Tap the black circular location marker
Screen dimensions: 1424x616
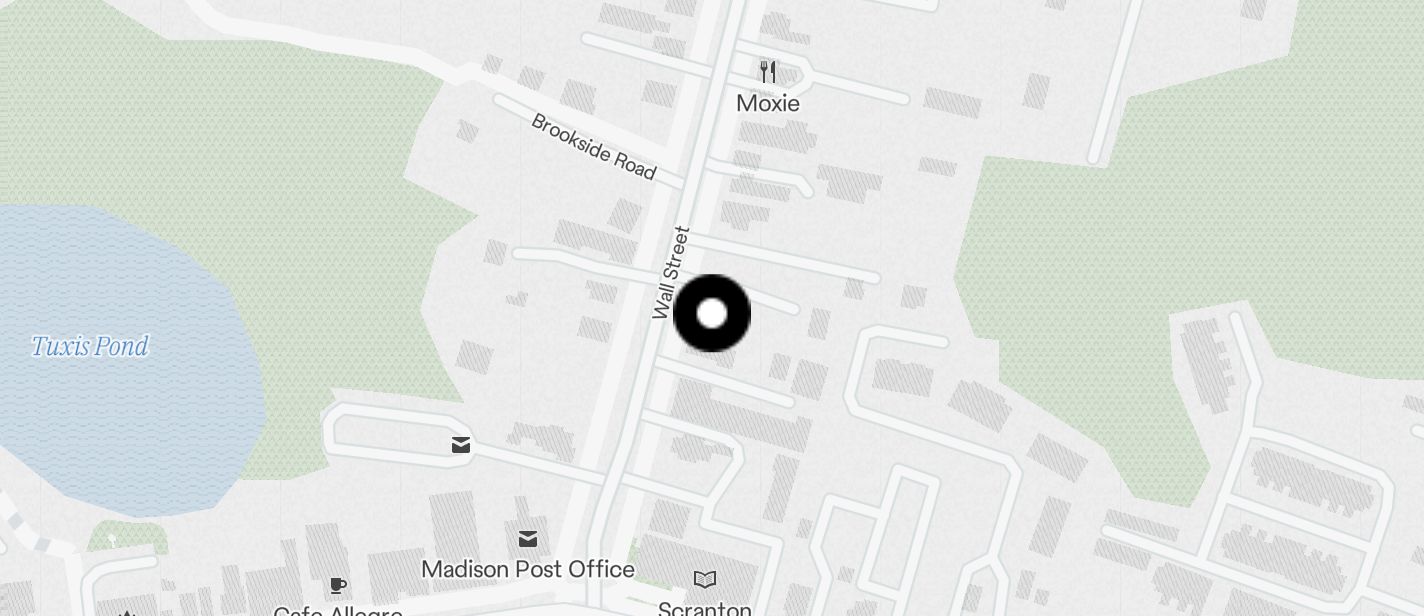coord(711,313)
